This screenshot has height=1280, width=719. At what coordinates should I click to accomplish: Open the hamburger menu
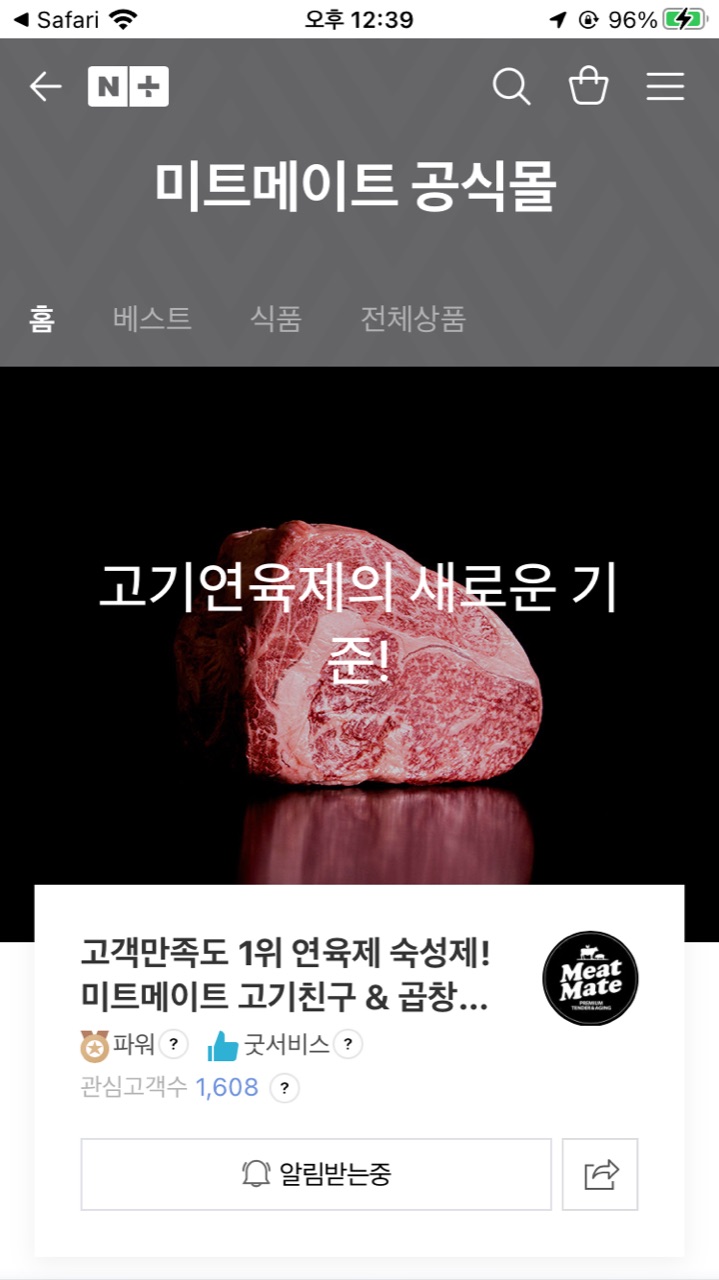pos(665,87)
